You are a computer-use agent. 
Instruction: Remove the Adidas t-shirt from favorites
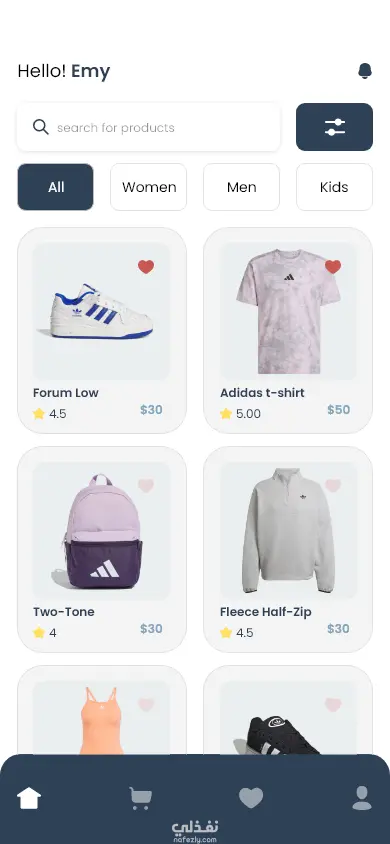pos(333,266)
